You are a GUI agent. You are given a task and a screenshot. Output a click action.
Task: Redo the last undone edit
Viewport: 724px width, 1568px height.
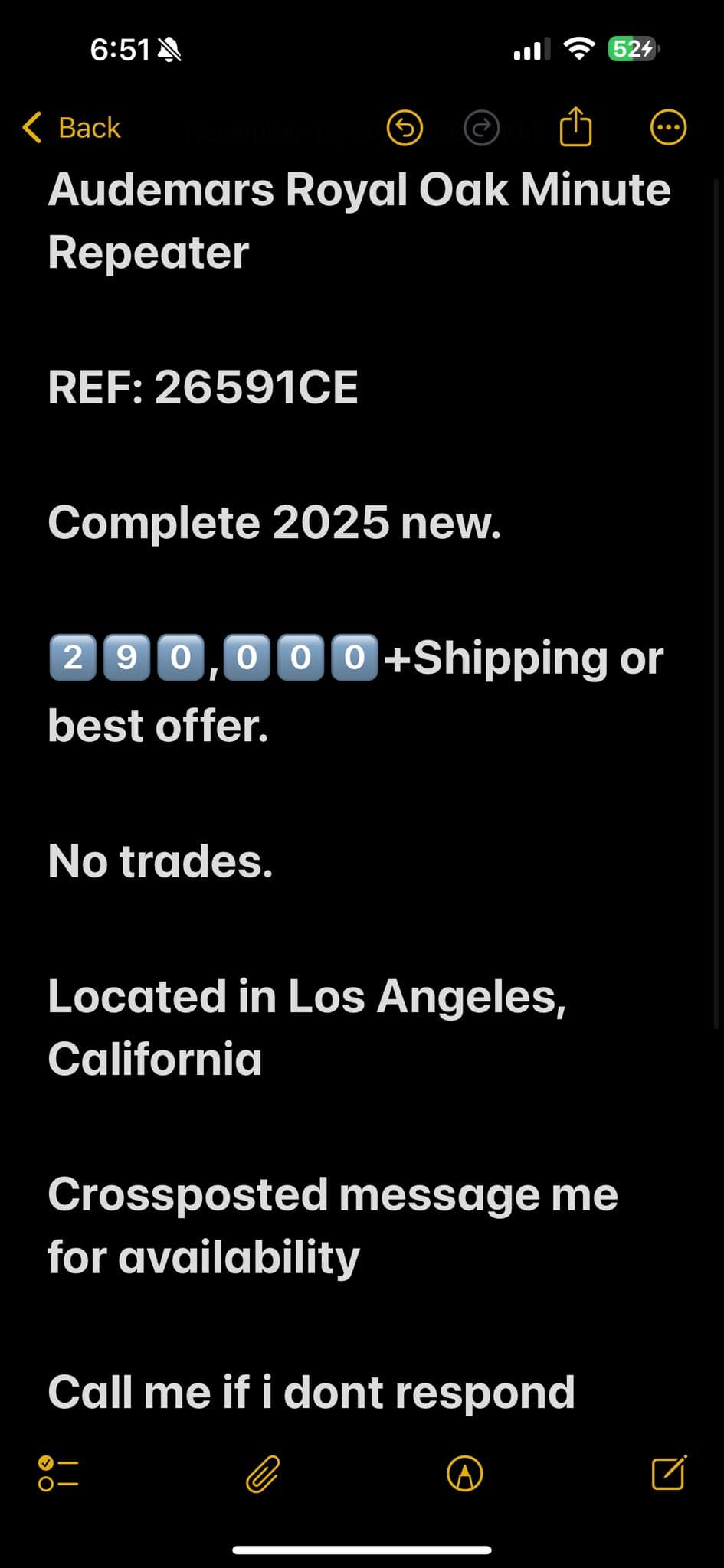481,128
